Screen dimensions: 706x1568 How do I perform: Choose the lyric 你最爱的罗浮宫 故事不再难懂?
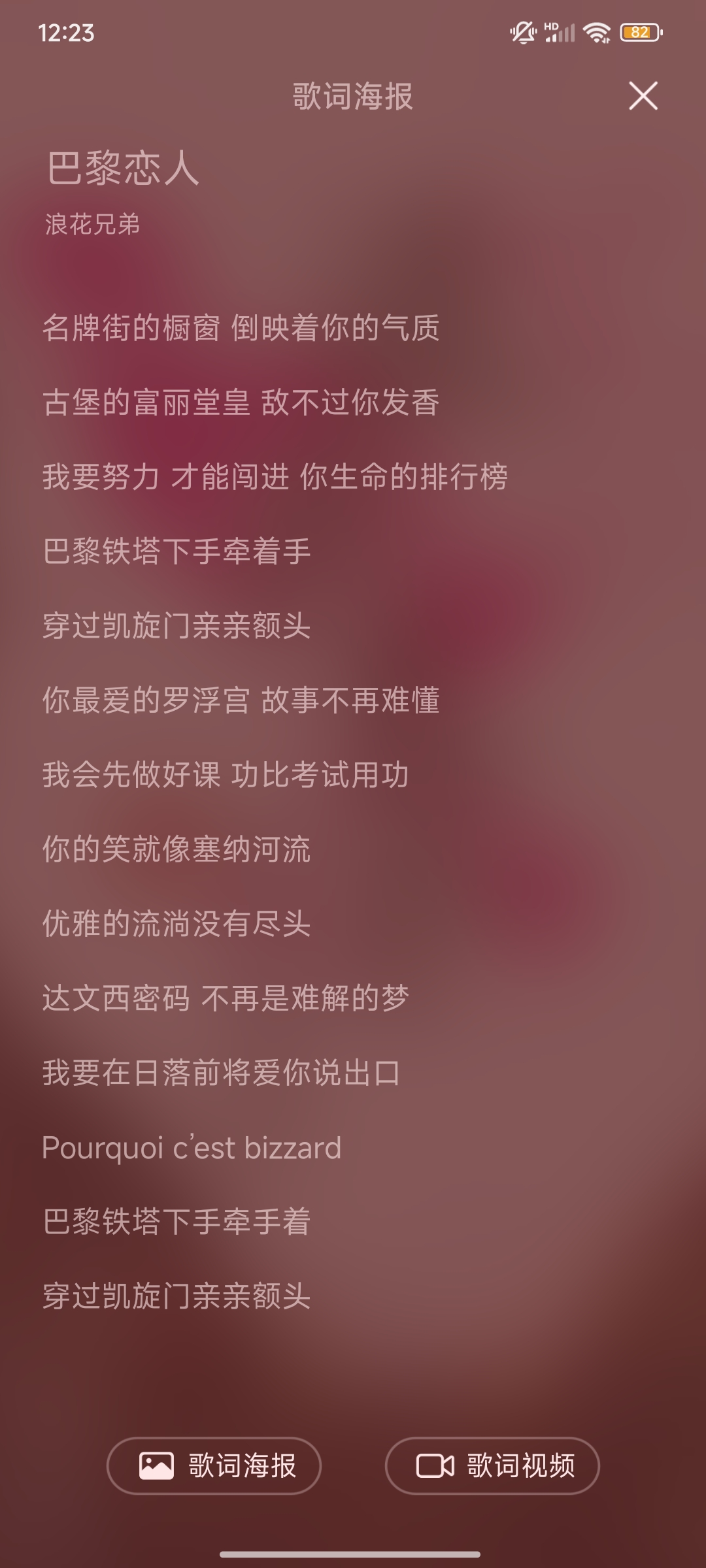[x=241, y=700]
